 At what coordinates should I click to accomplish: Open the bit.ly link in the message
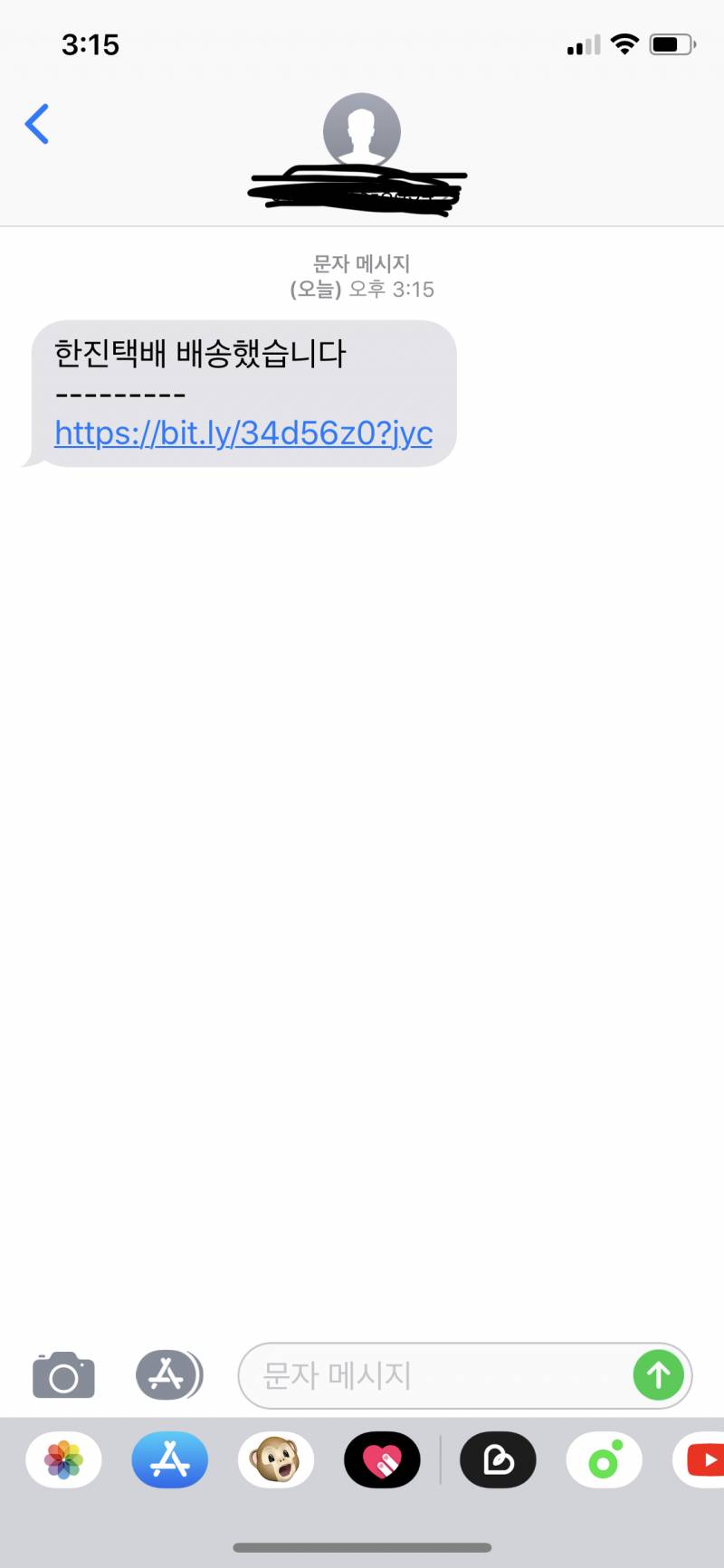[x=243, y=433]
